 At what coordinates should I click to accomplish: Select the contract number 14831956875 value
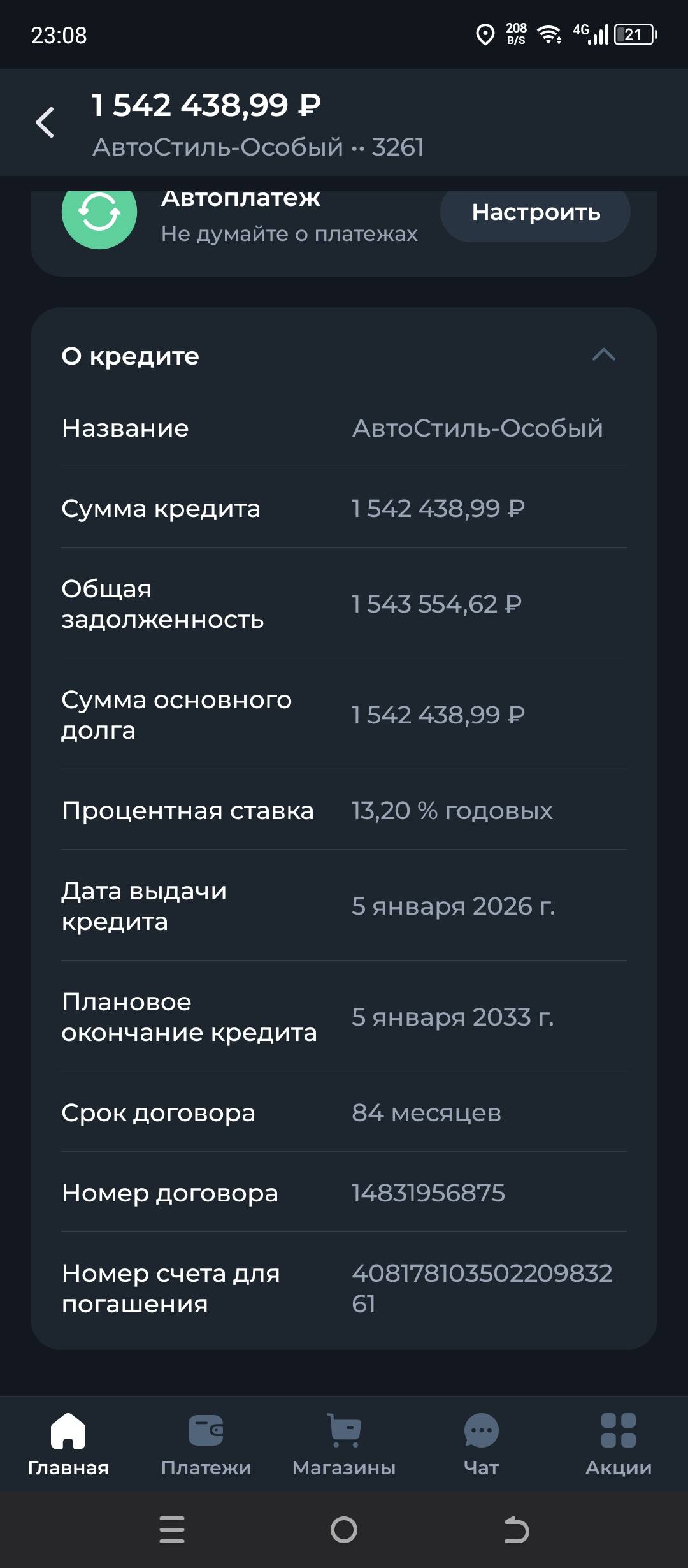coord(427,1193)
